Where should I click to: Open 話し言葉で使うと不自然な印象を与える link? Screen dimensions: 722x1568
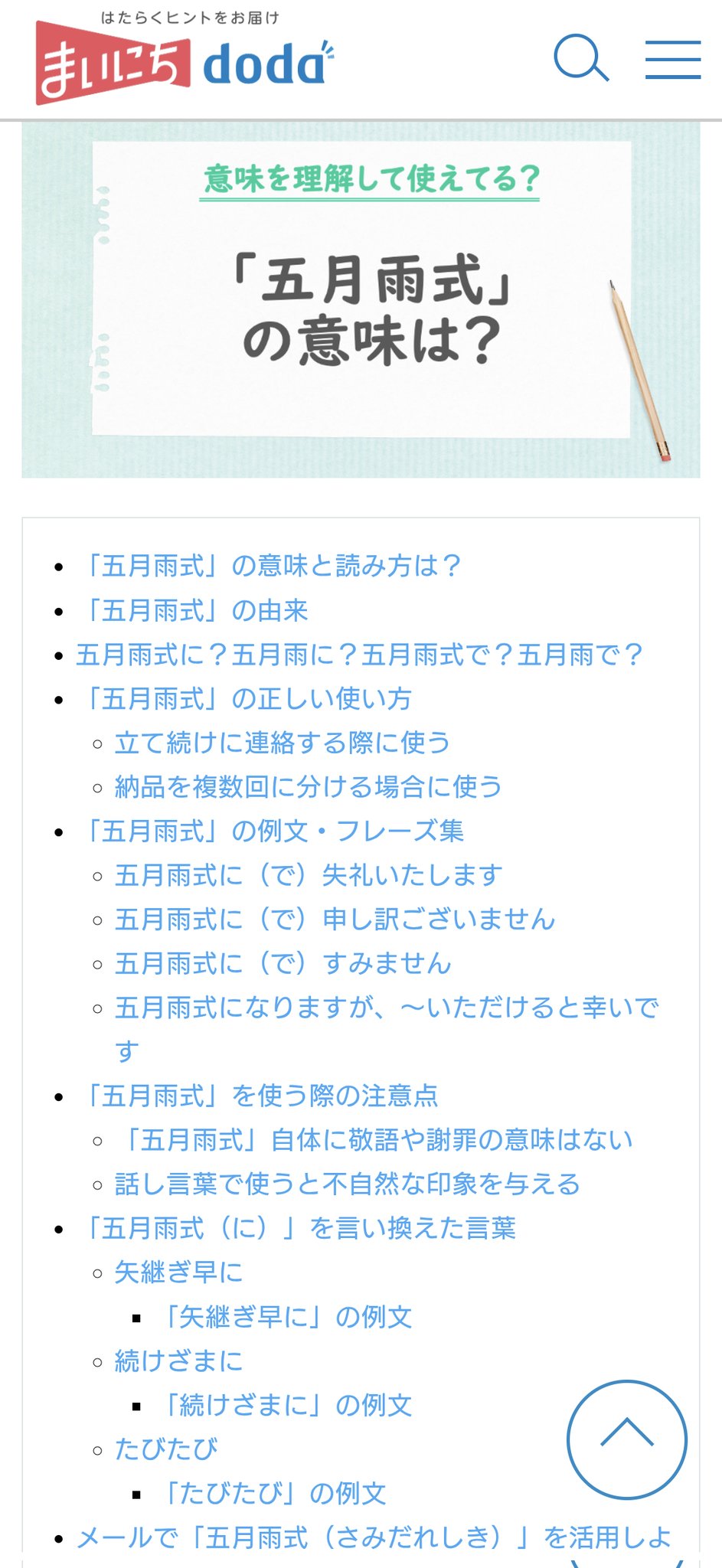347,1184
